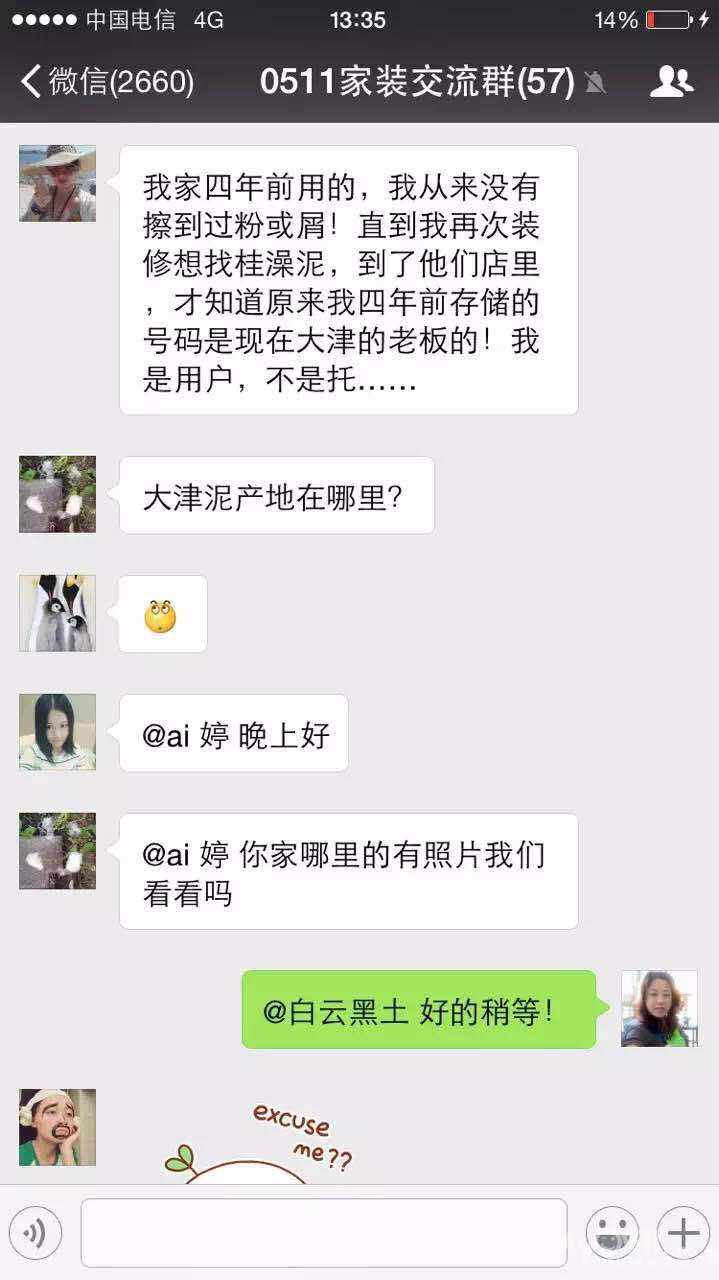Open the plus attachments menu

683,1233
